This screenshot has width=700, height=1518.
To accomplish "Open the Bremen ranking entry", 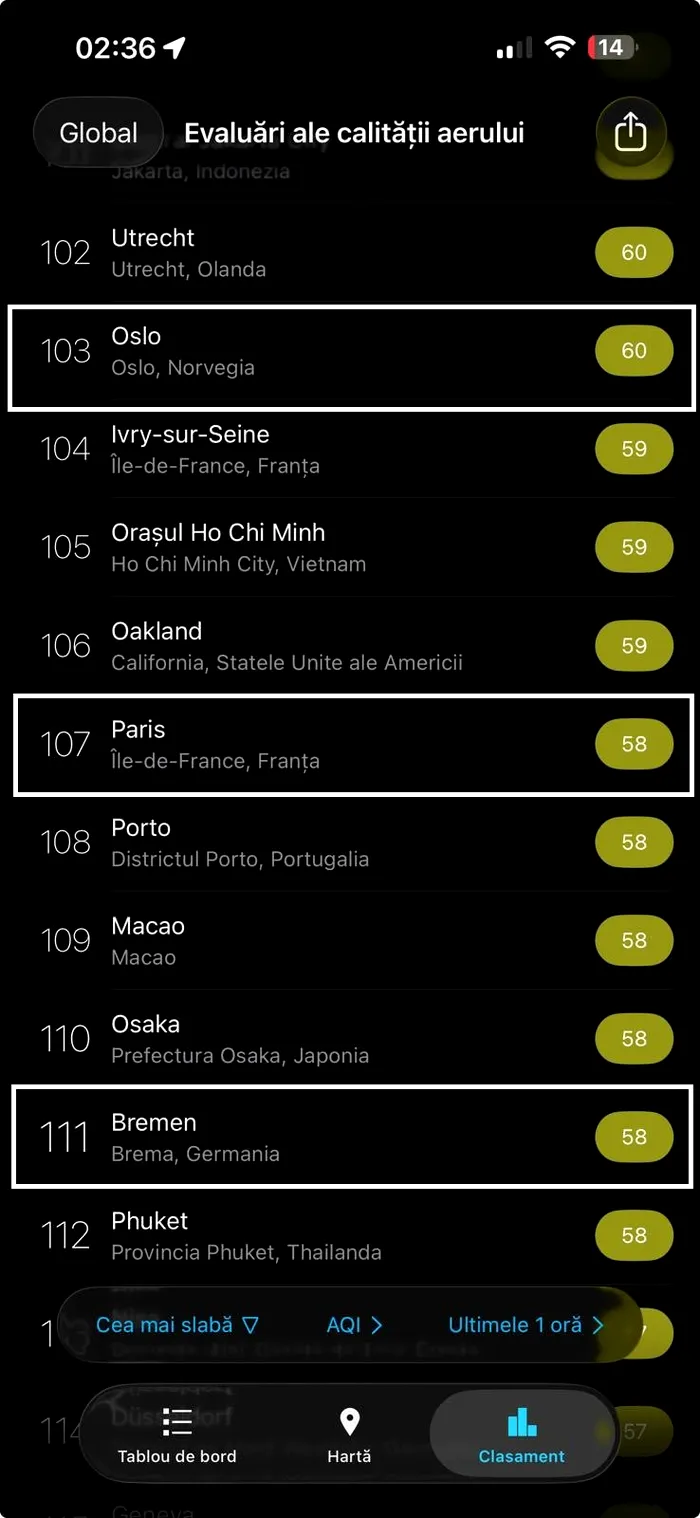I will click(x=350, y=1137).
